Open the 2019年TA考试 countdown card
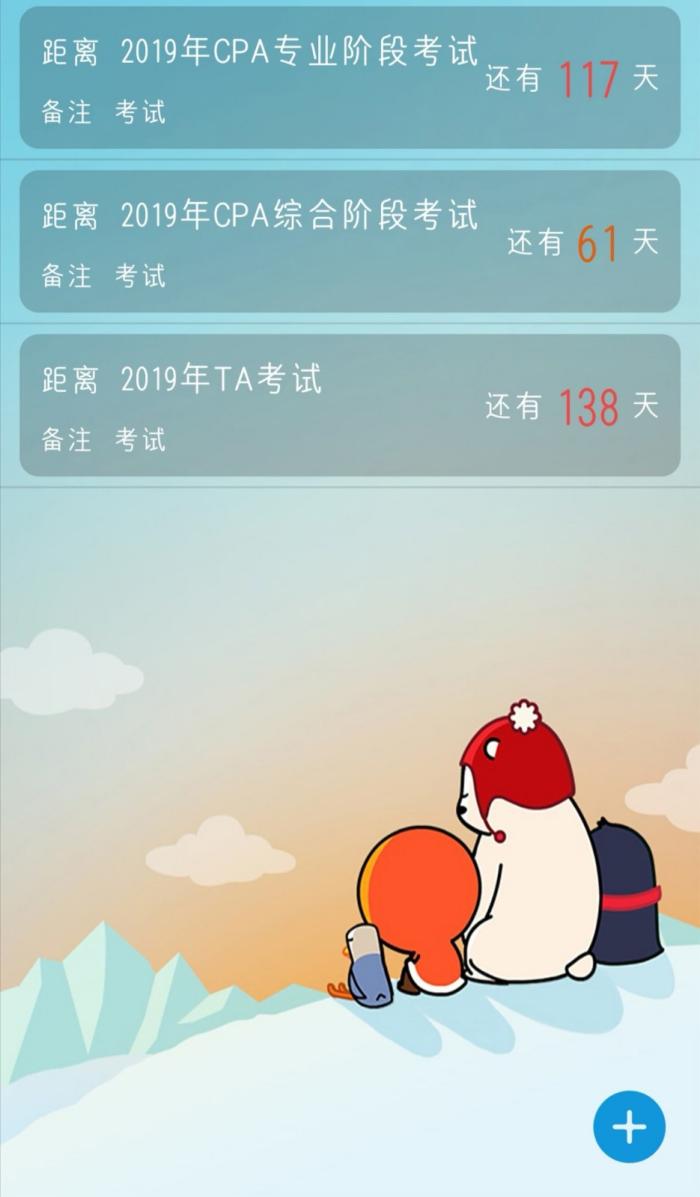 click(x=350, y=405)
